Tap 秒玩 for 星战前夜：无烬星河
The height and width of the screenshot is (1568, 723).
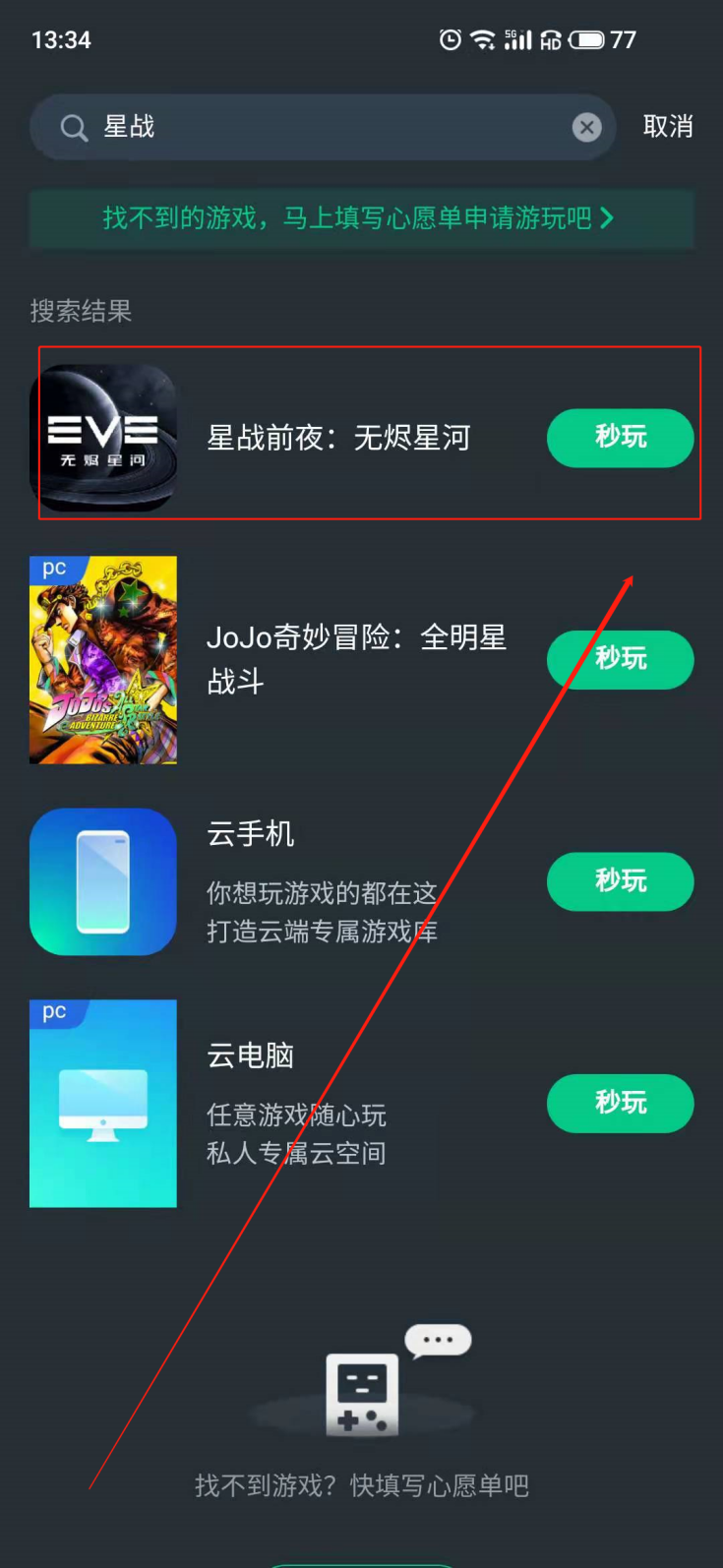click(620, 438)
